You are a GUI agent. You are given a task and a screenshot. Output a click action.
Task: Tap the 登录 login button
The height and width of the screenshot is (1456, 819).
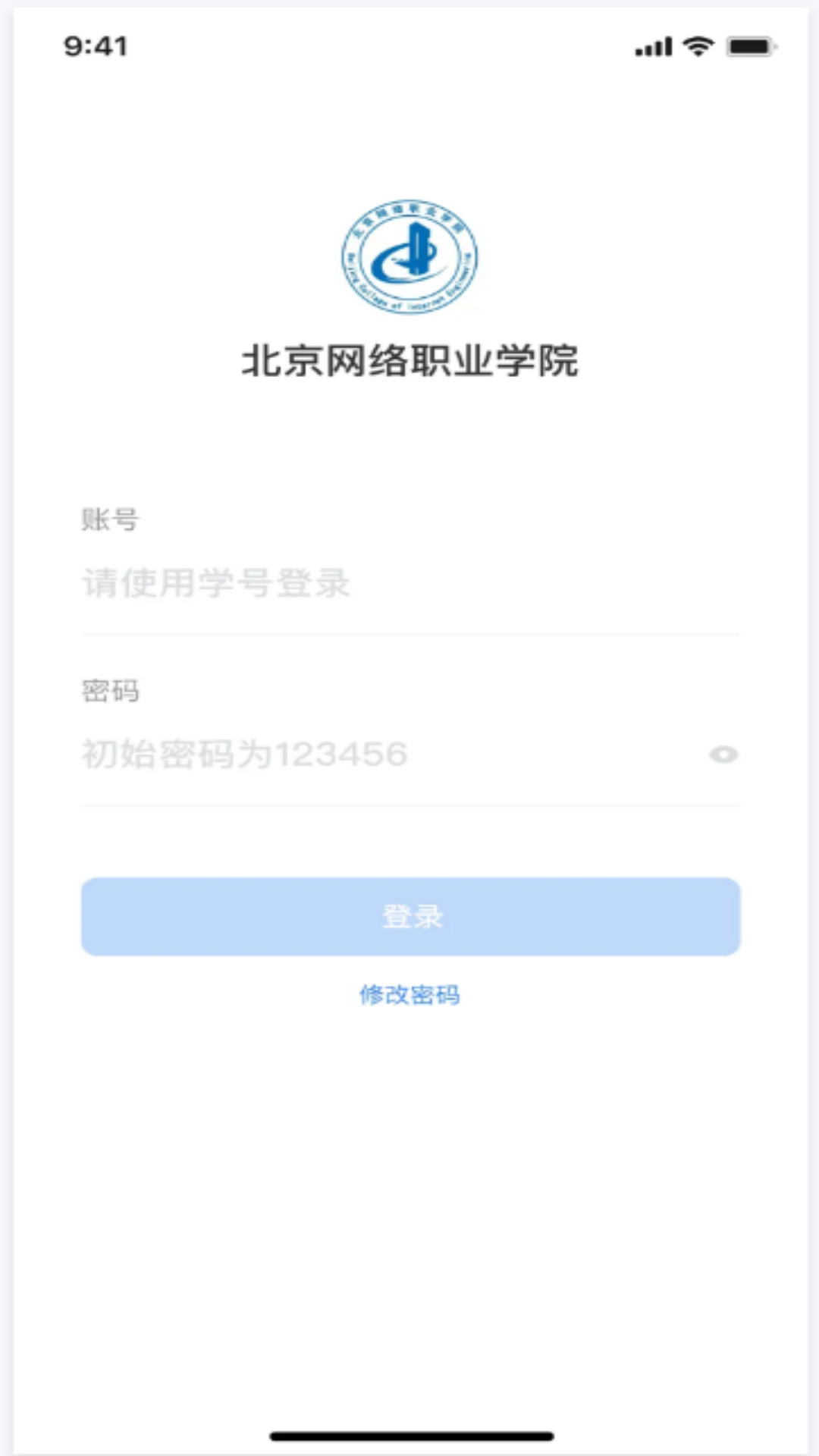[410, 916]
